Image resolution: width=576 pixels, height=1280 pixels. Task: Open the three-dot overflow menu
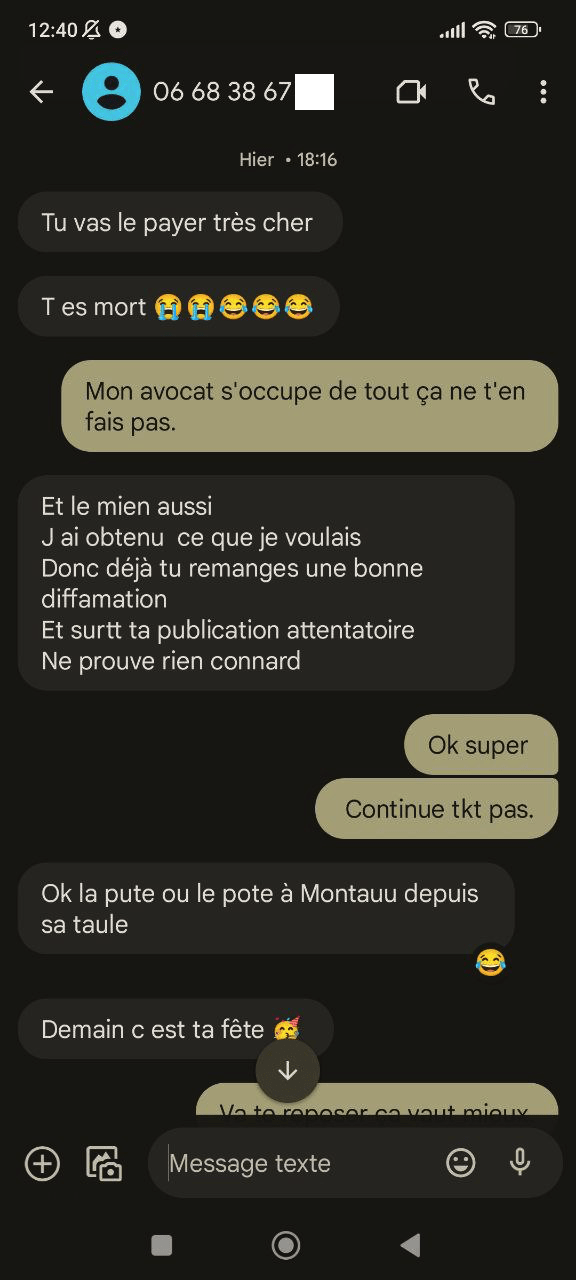click(x=543, y=92)
